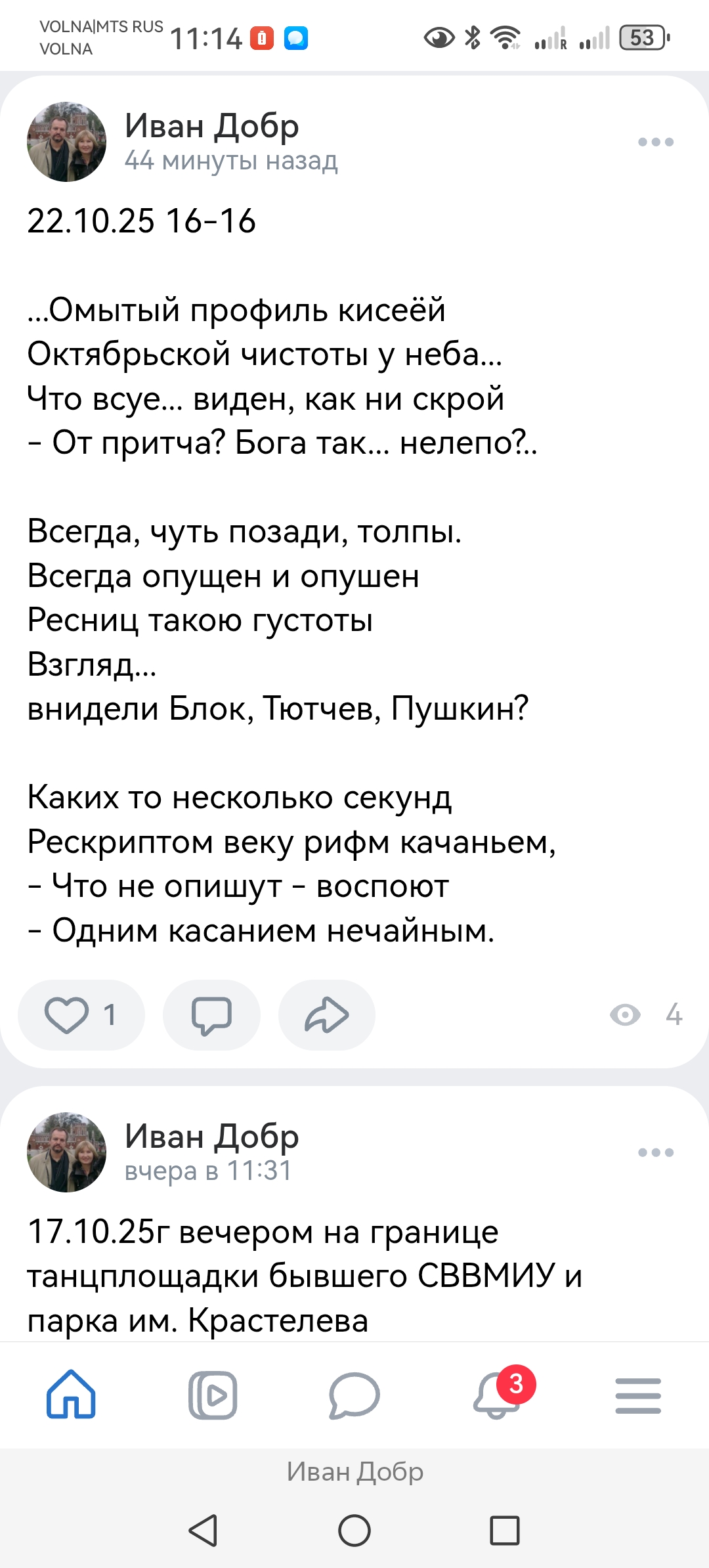Viewport: 709px width, 1568px height.
Task: Open Иван Добр name on the вчера в 11:31 post
Action: coord(211,1136)
